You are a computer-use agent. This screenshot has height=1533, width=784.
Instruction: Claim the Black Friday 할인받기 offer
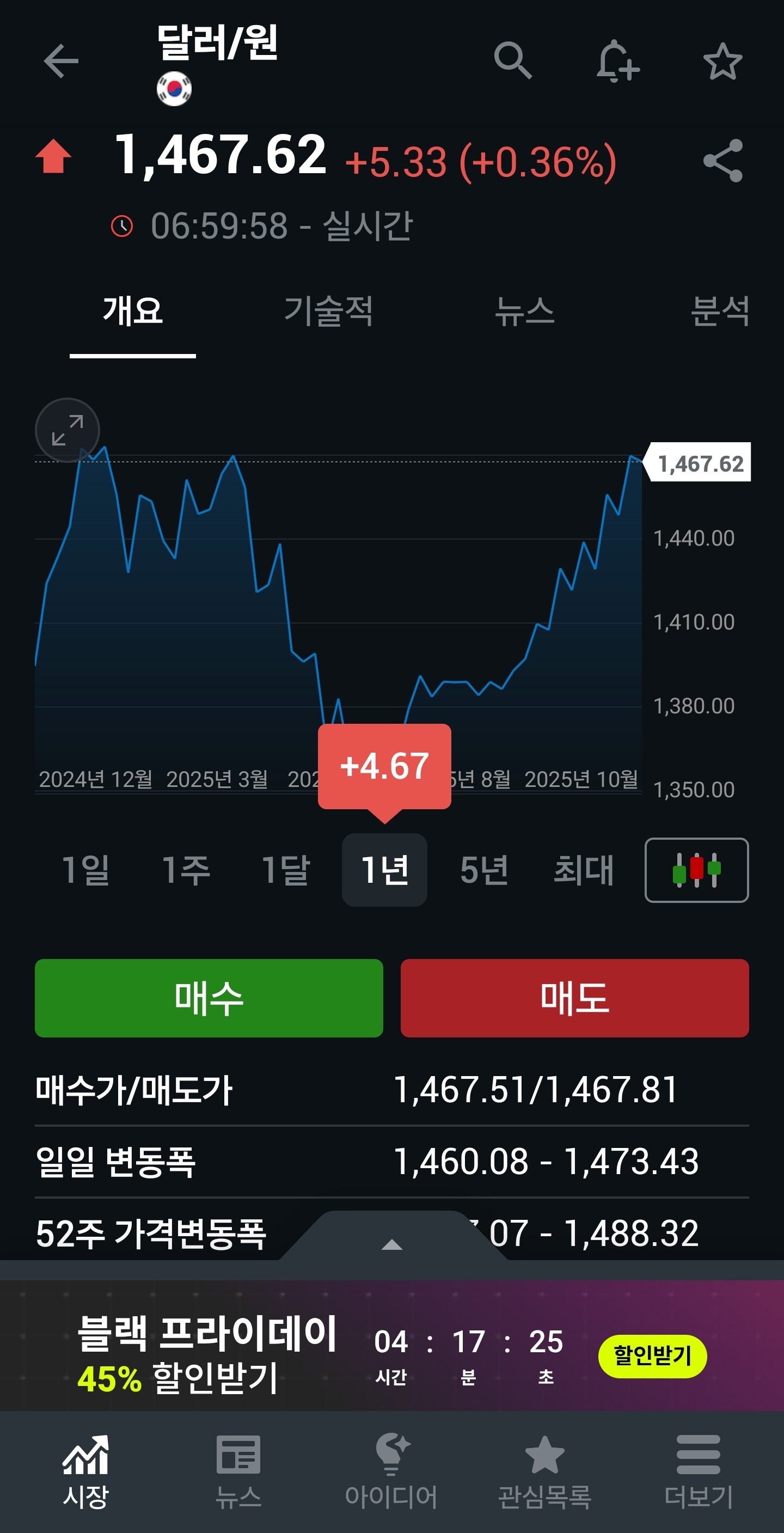coord(652,1356)
